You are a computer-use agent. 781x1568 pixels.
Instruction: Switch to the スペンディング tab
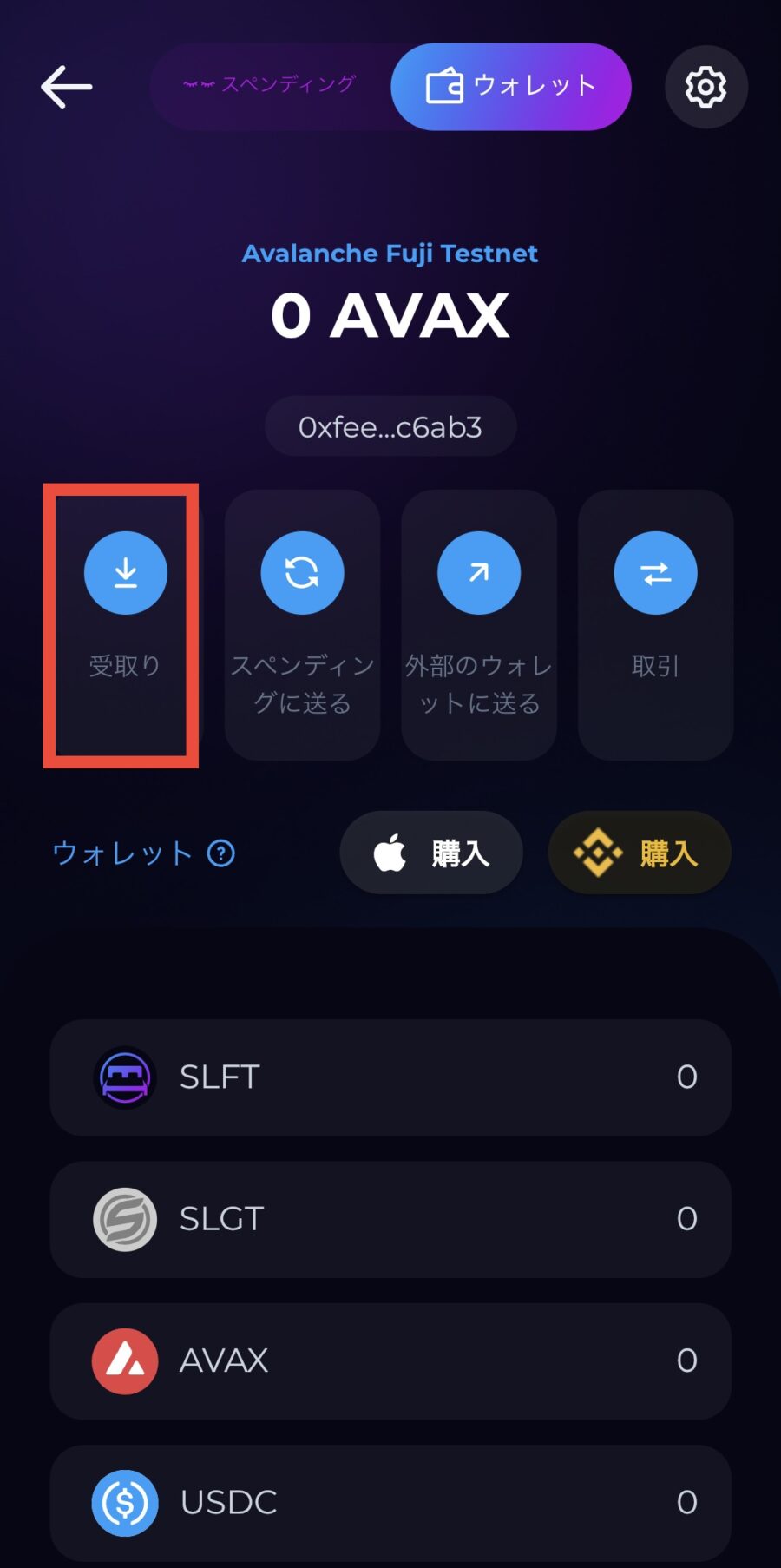270,85
